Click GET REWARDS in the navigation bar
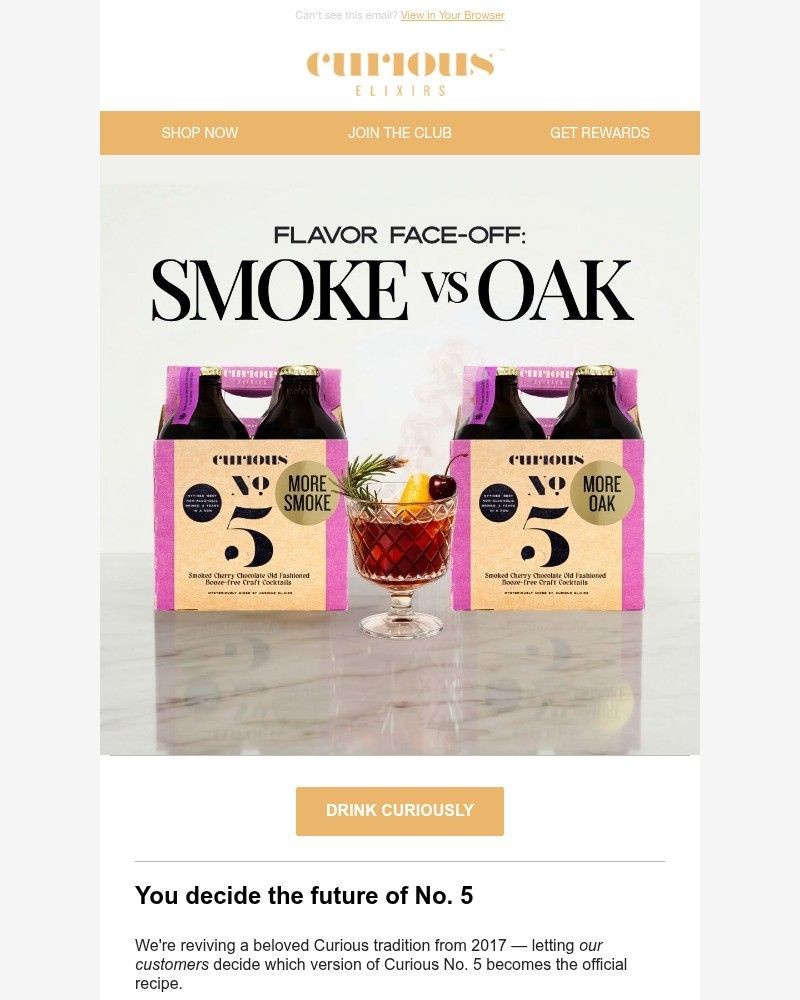This screenshot has width=800, height=1000. (599, 132)
